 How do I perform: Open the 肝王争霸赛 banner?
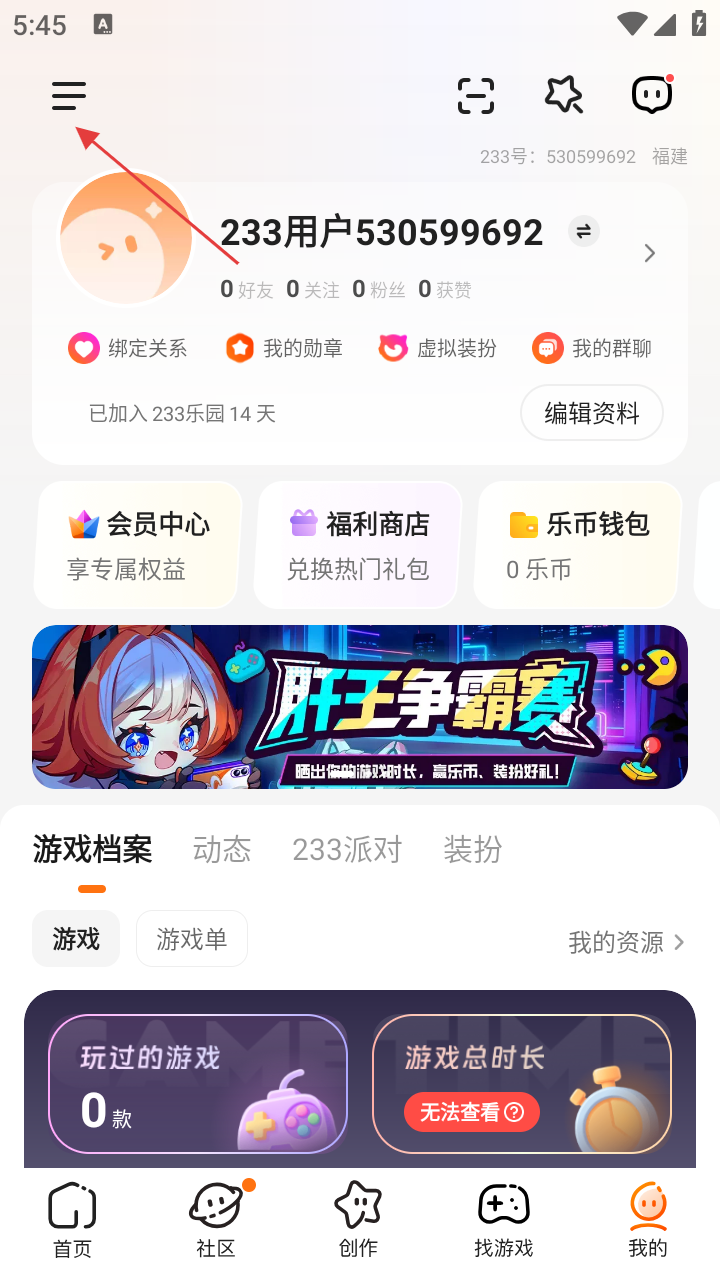click(360, 707)
